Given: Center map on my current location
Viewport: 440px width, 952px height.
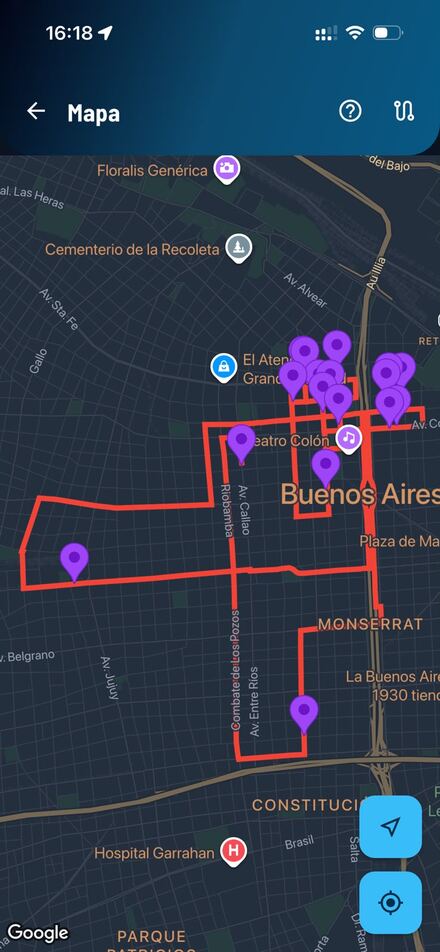Looking at the screenshot, I should click(x=391, y=903).
